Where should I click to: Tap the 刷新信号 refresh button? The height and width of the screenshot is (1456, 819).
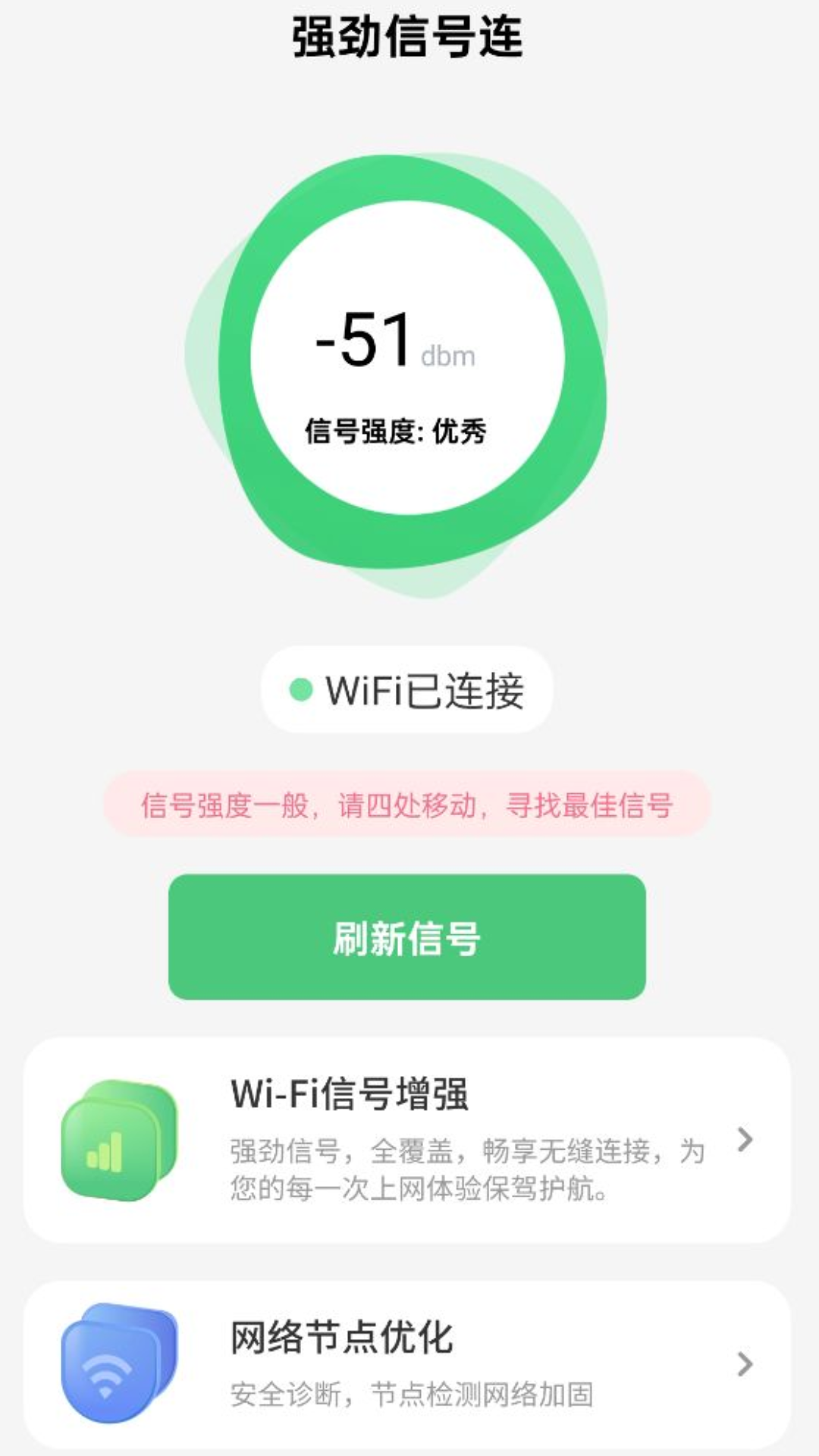pyautogui.click(x=406, y=937)
